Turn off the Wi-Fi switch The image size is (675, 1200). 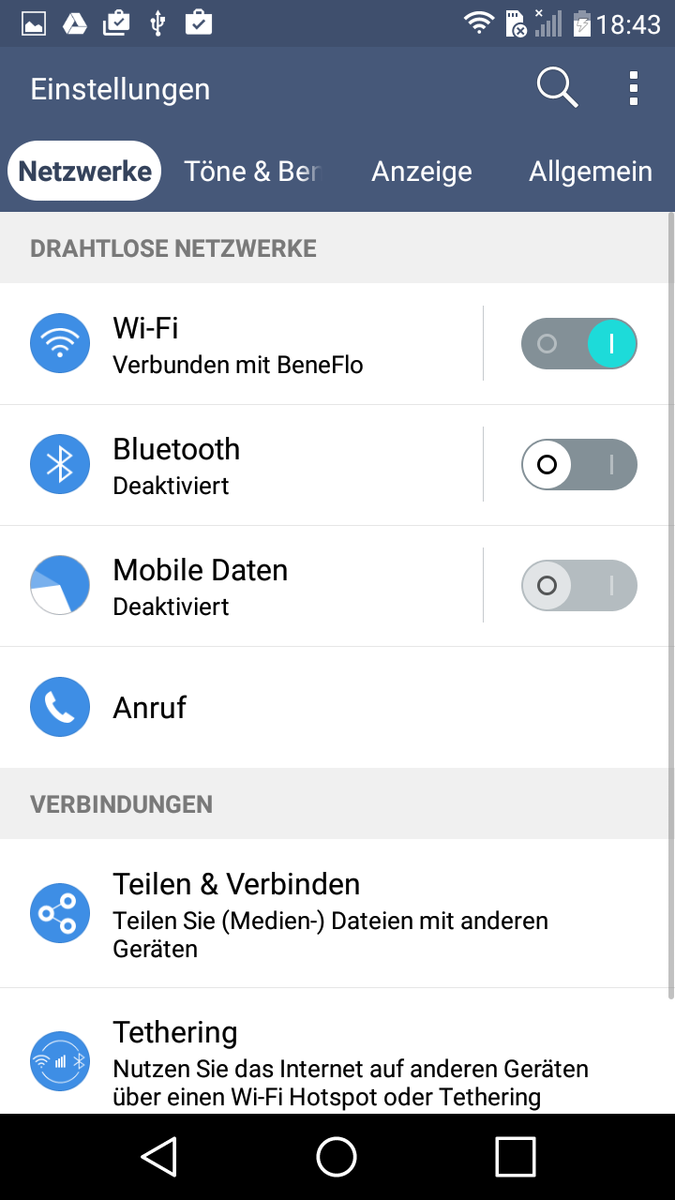coord(579,344)
